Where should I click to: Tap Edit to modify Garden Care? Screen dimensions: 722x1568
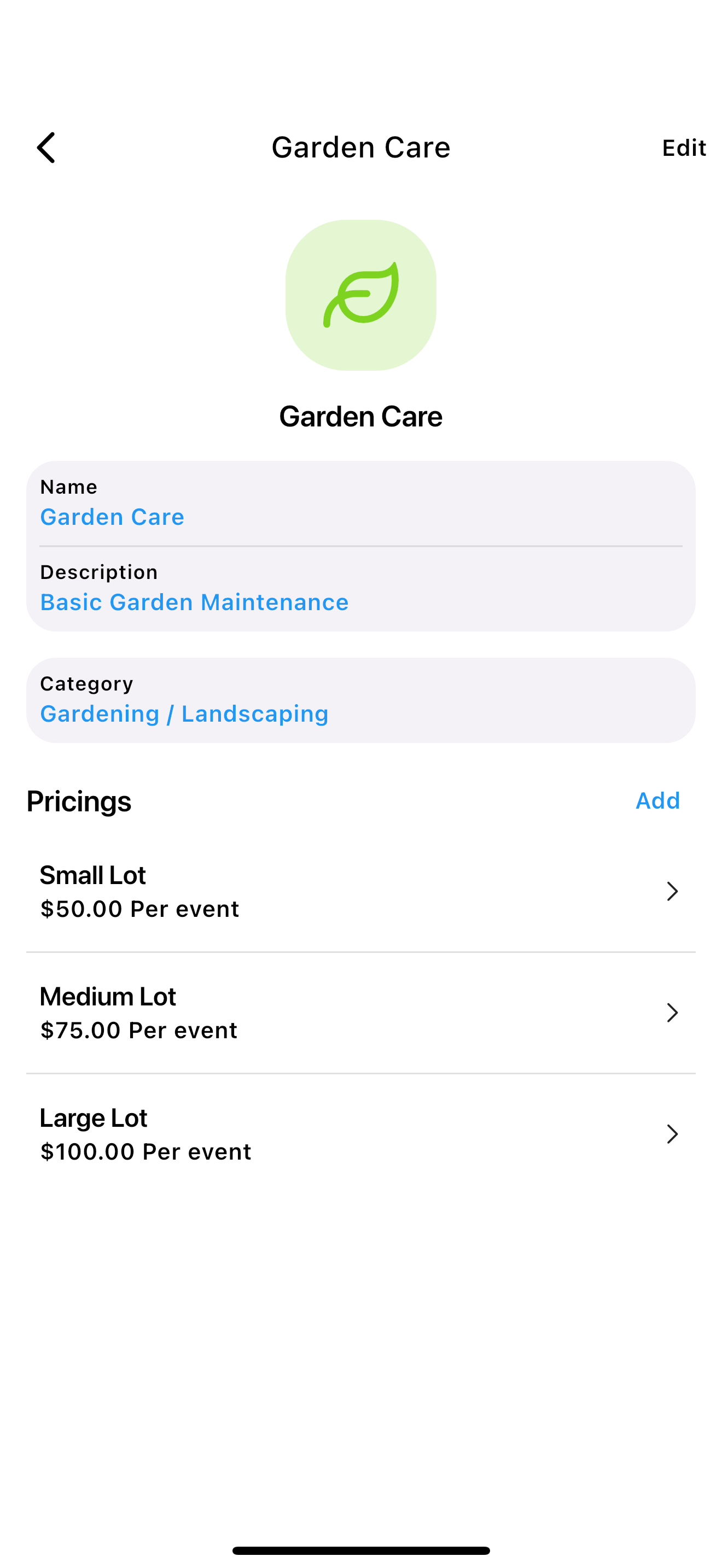(684, 148)
